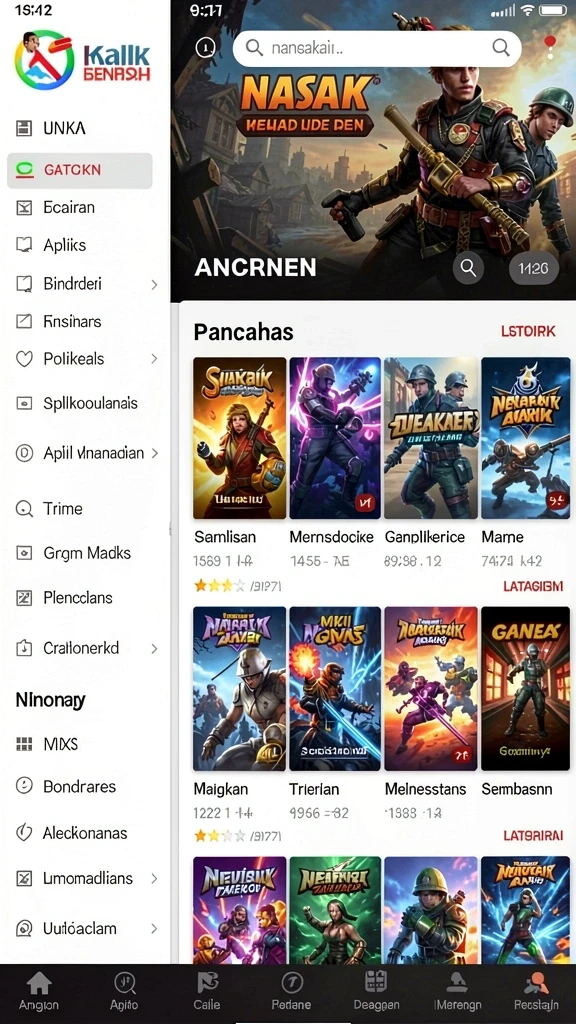
Task: Open the Ecairan menu item
Action: pyautogui.click(x=80, y=208)
